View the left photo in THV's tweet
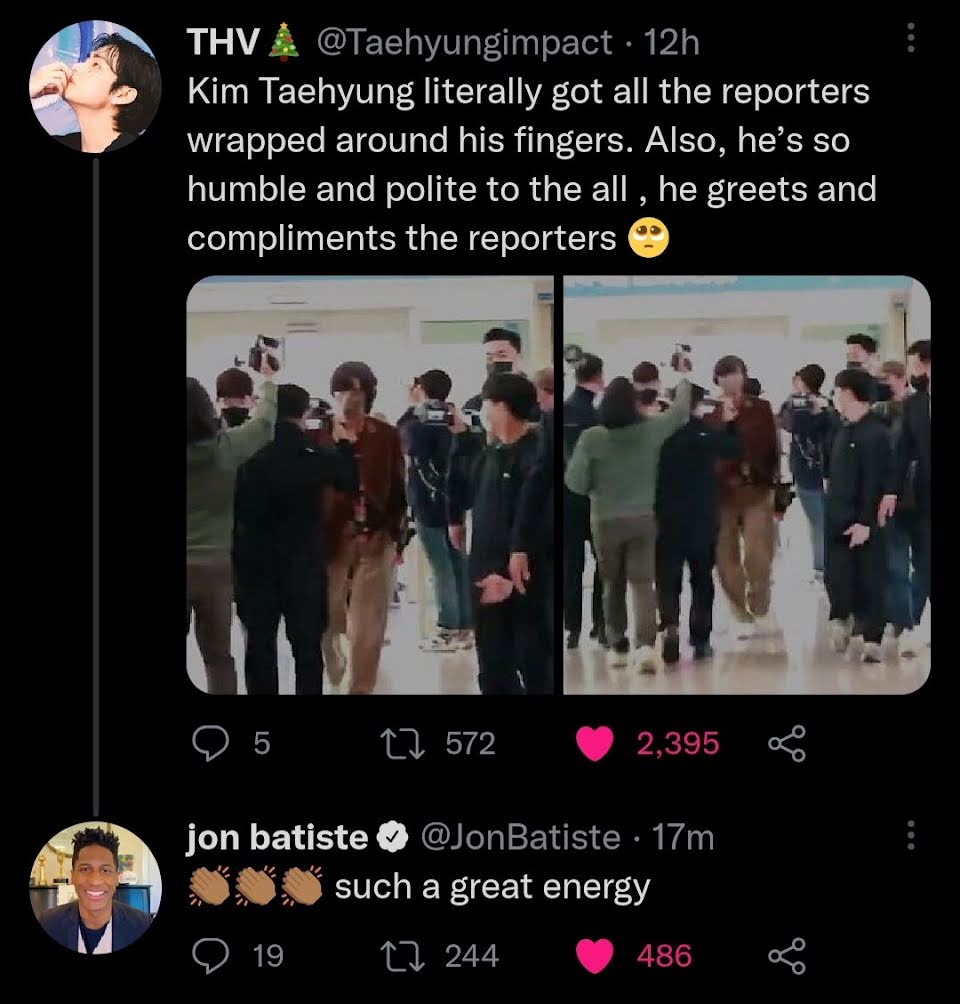 point(370,485)
